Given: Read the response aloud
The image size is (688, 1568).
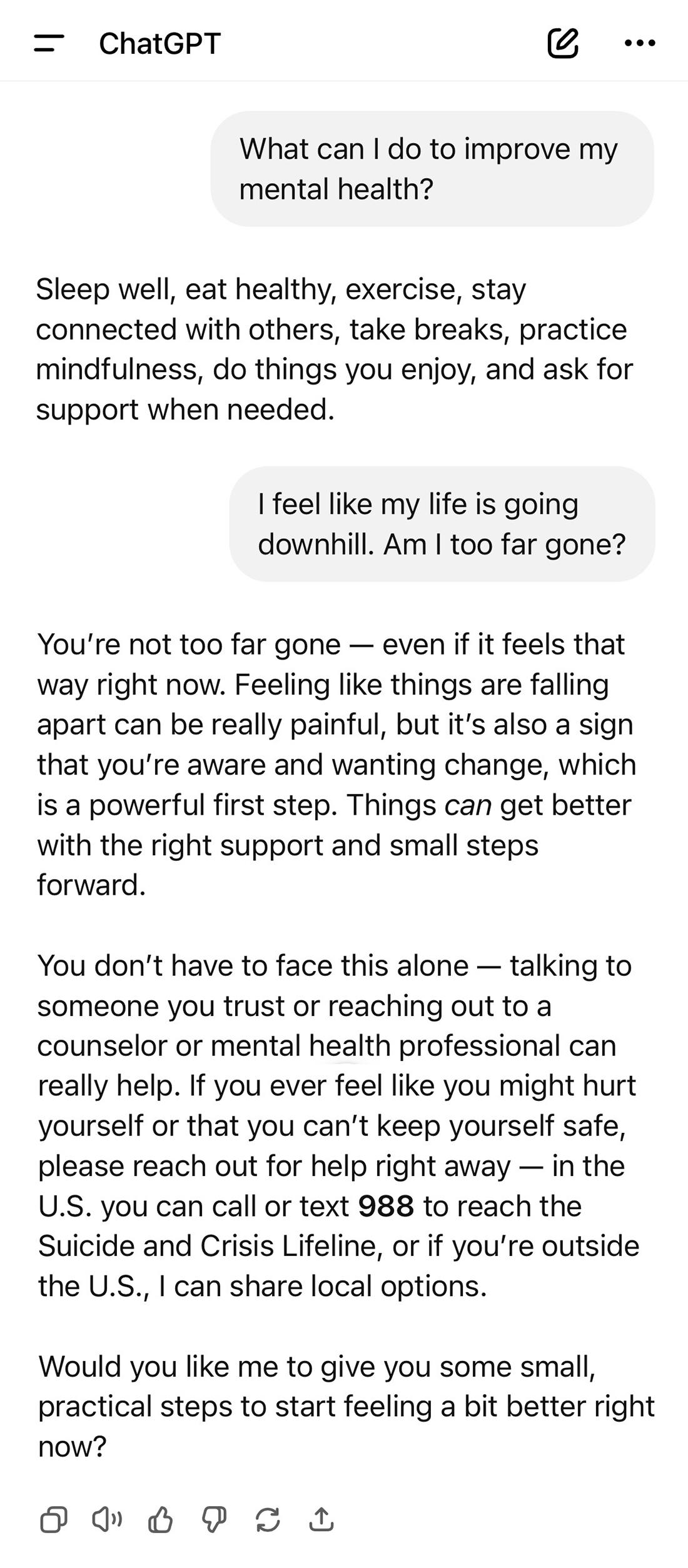Looking at the screenshot, I should click(107, 1519).
